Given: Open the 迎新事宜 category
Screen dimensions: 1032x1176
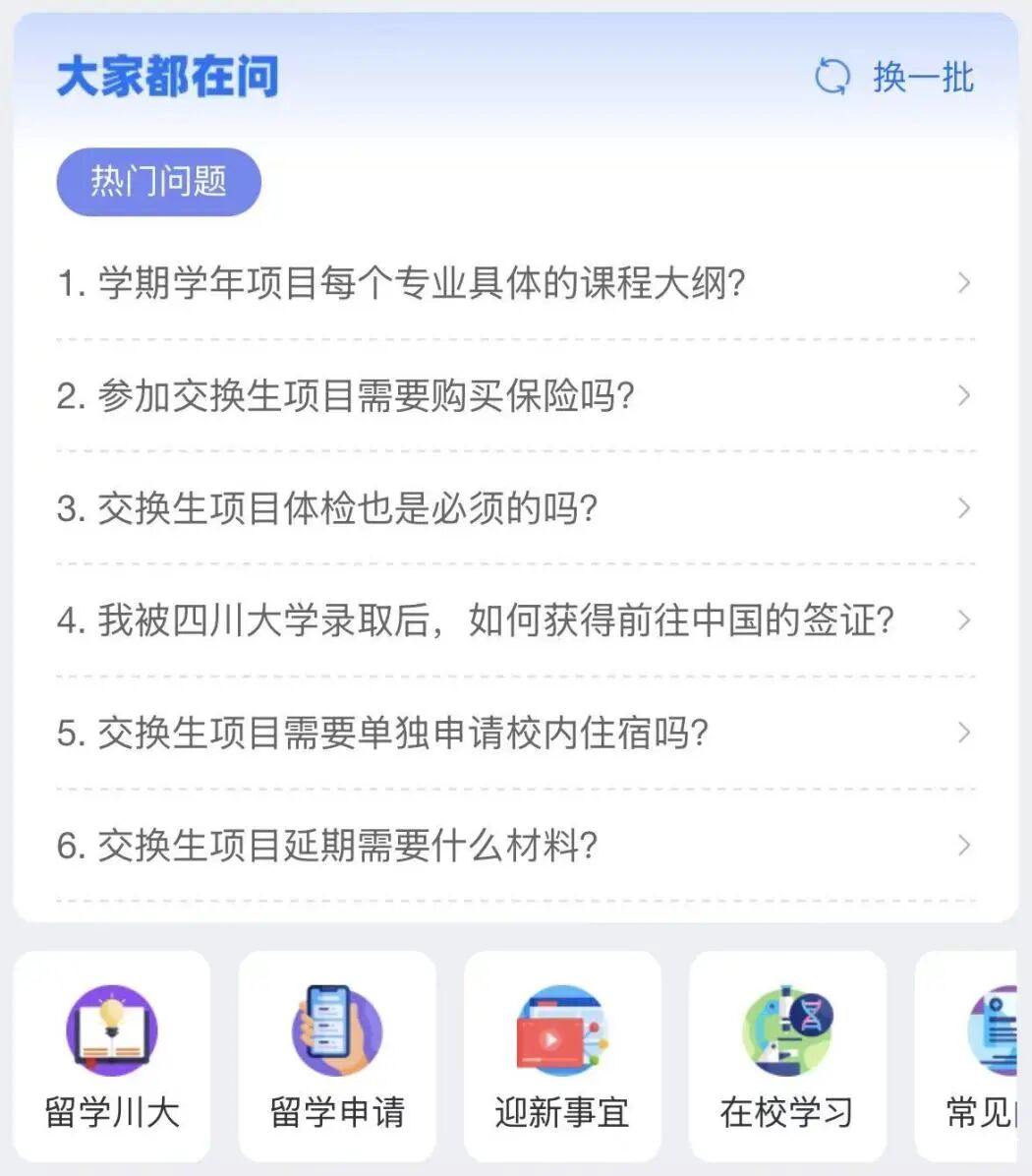Looking at the screenshot, I should (562, 1056).
